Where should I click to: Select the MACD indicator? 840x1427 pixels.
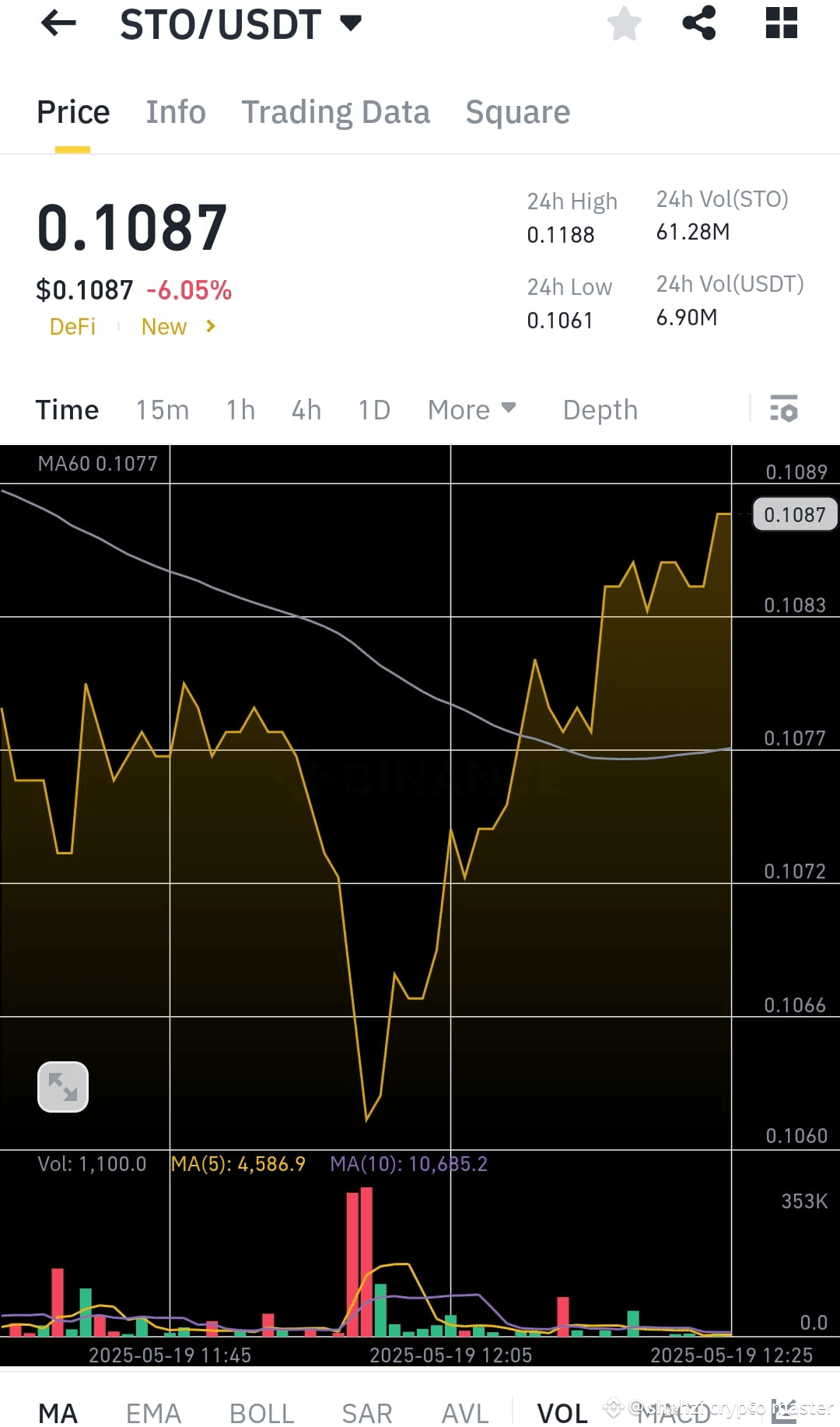pyautogui.click(x=675, y=1412)
